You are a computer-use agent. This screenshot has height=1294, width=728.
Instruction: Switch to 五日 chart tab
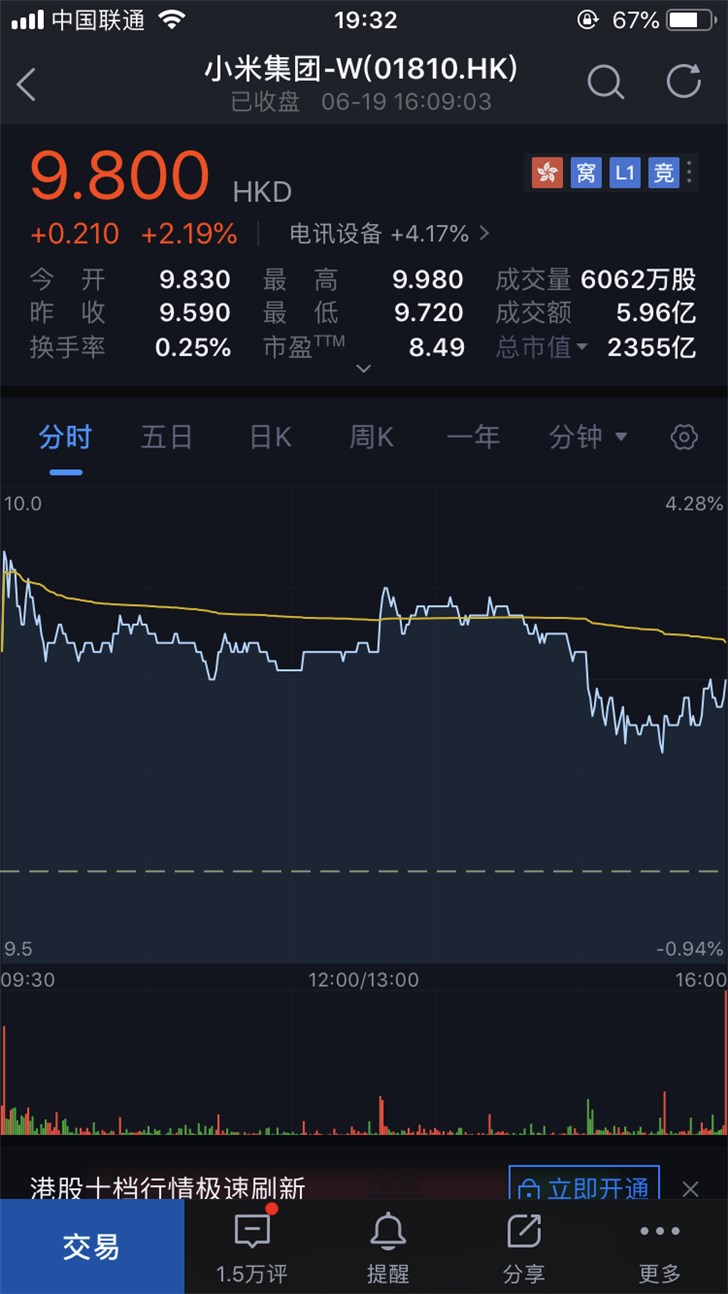166,437
